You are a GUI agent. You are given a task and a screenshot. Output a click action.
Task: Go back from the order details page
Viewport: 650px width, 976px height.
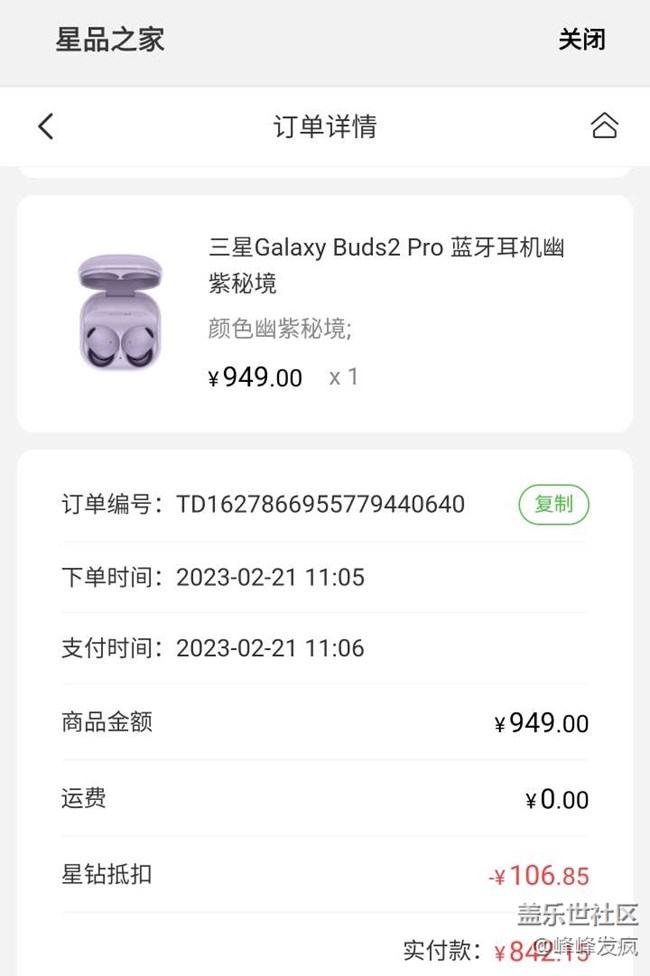(x=45, y=127)
